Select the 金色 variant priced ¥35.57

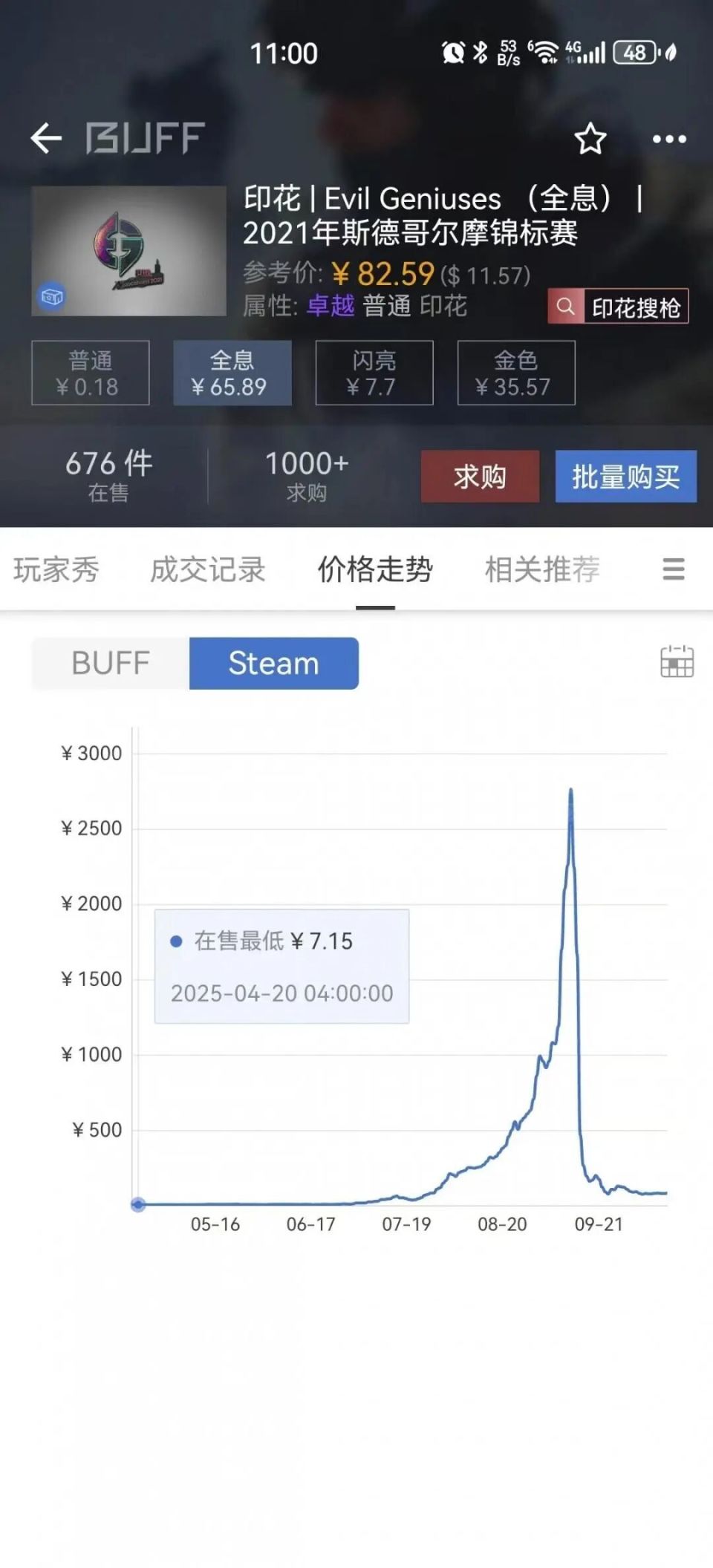pos(516,373)
